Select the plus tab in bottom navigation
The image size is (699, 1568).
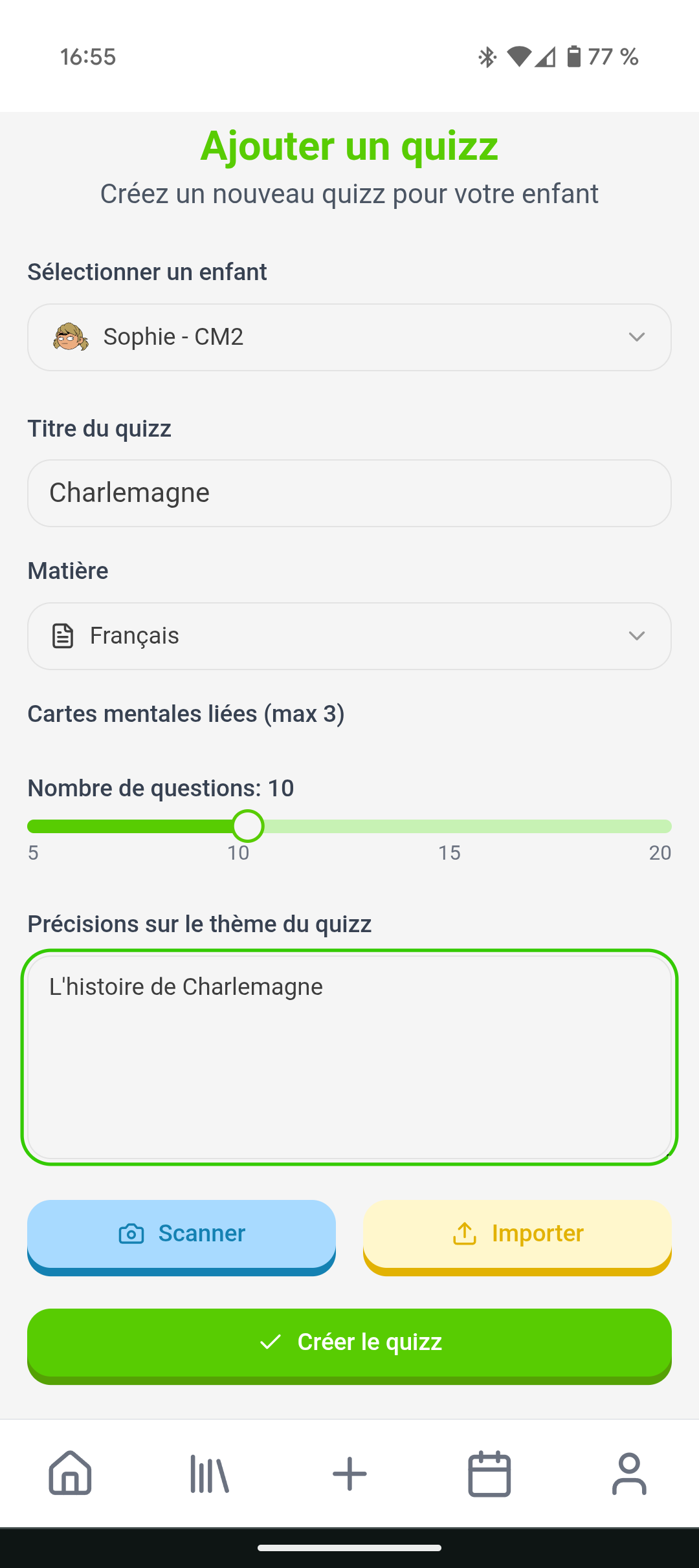[x=349, y=1474]
